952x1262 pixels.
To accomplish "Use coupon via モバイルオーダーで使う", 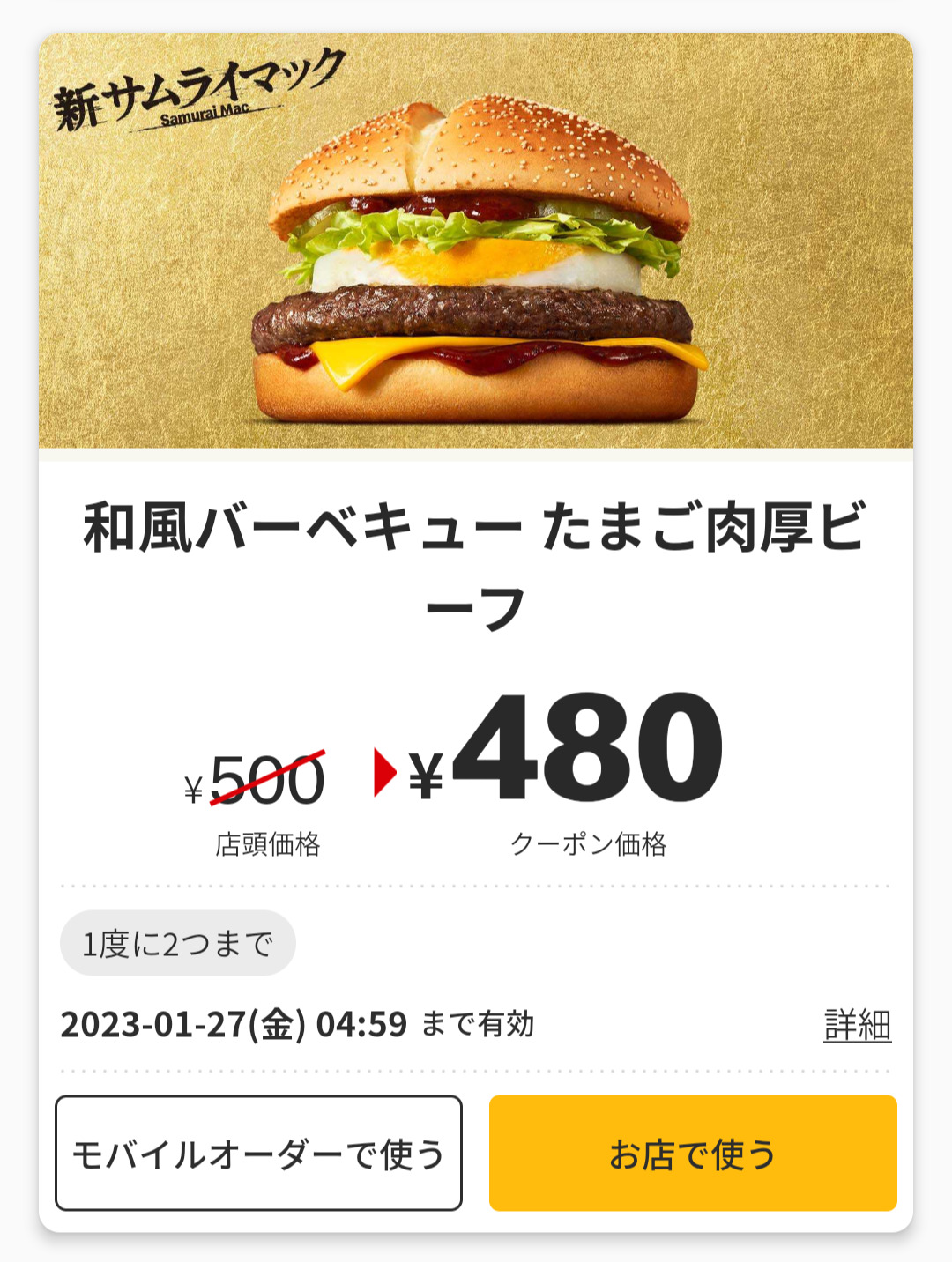I will pos(258,1153).
